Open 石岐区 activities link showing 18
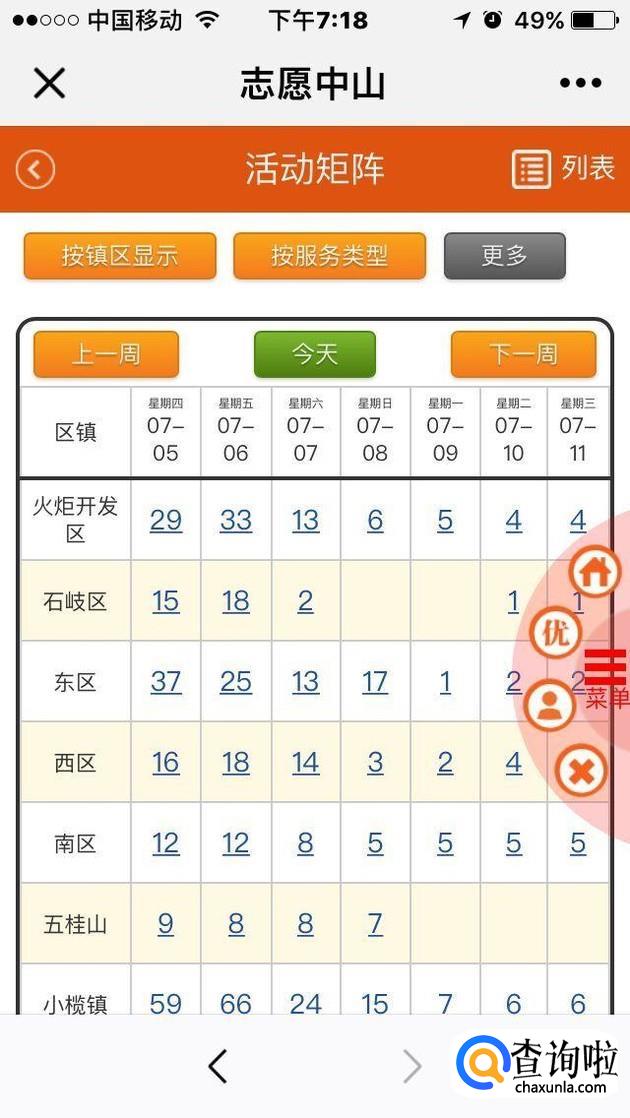This screenshot has height=1118, width=630. click(236, 601)
